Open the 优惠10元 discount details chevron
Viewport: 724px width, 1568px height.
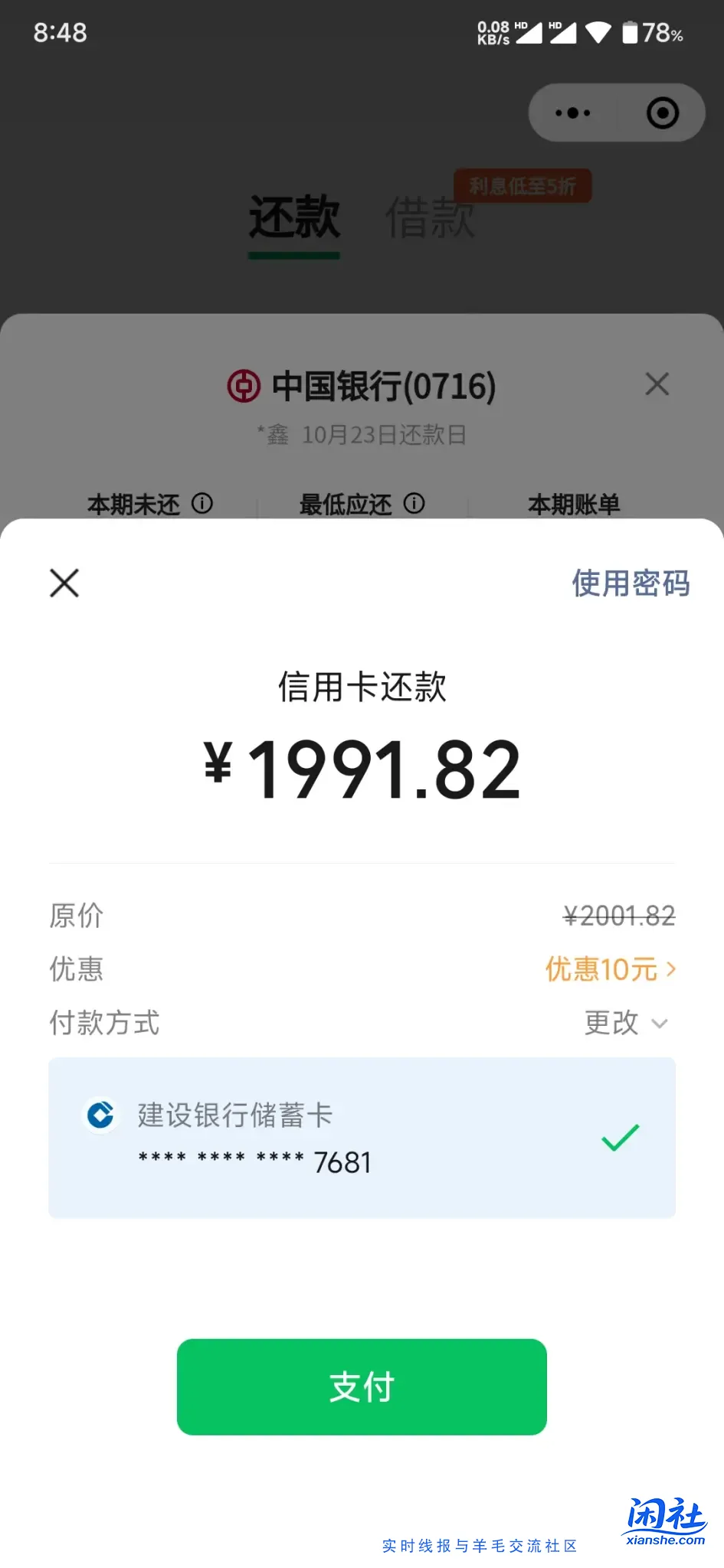[x=670, y=969]
